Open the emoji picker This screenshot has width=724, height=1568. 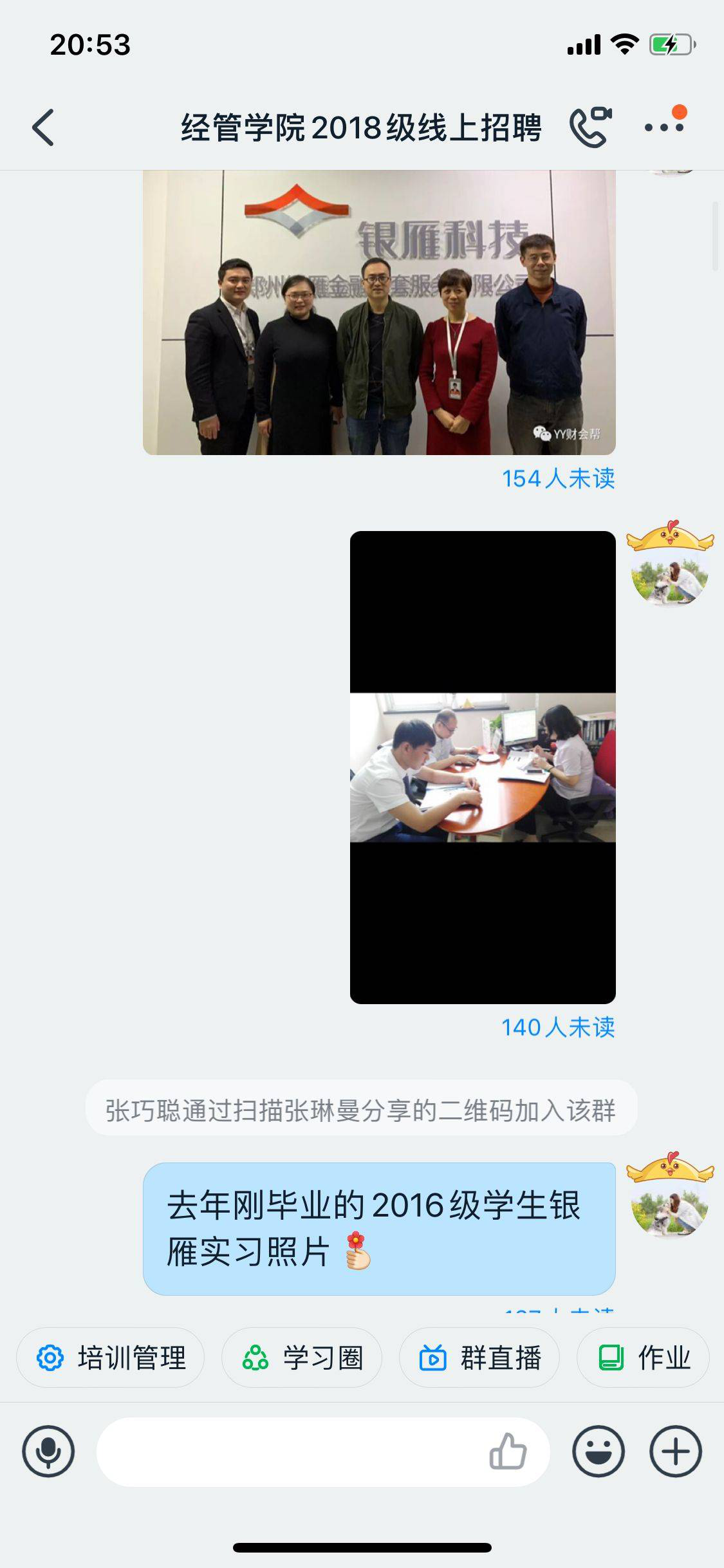pyautogui.click(x=599, y=1451)
